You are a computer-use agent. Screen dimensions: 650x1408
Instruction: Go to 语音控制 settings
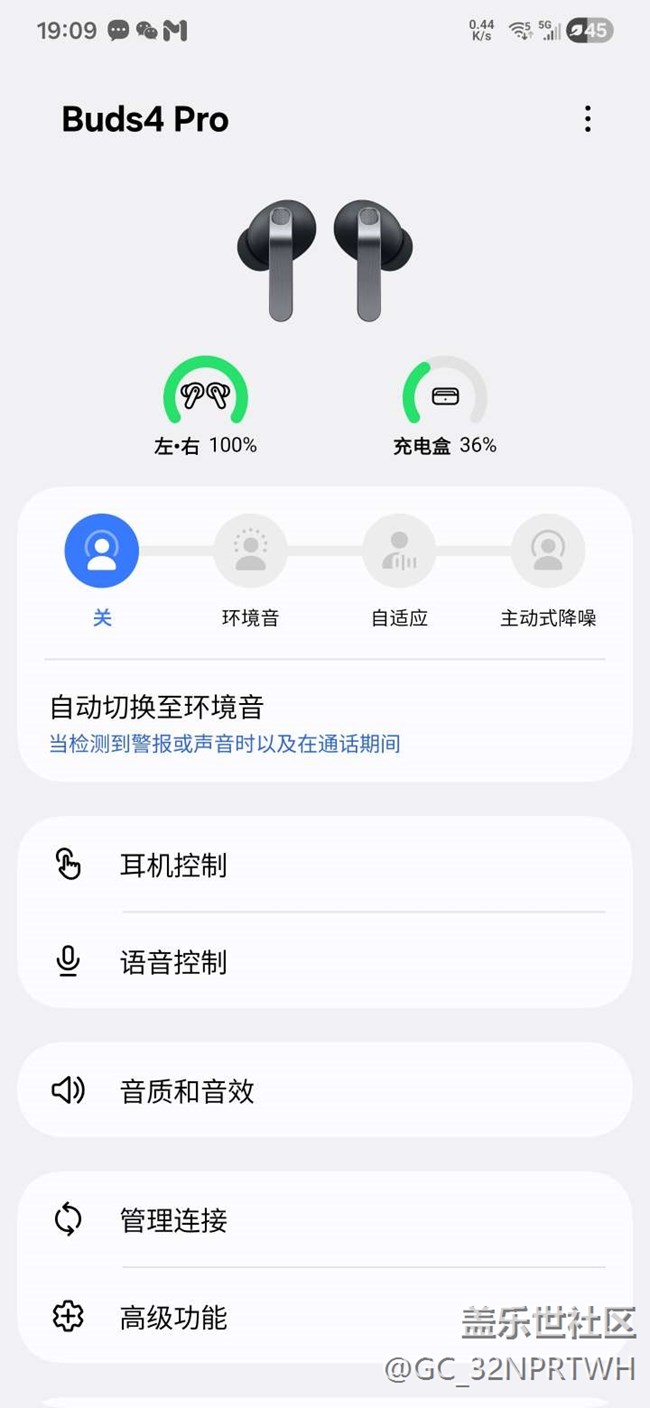point(324,962)
